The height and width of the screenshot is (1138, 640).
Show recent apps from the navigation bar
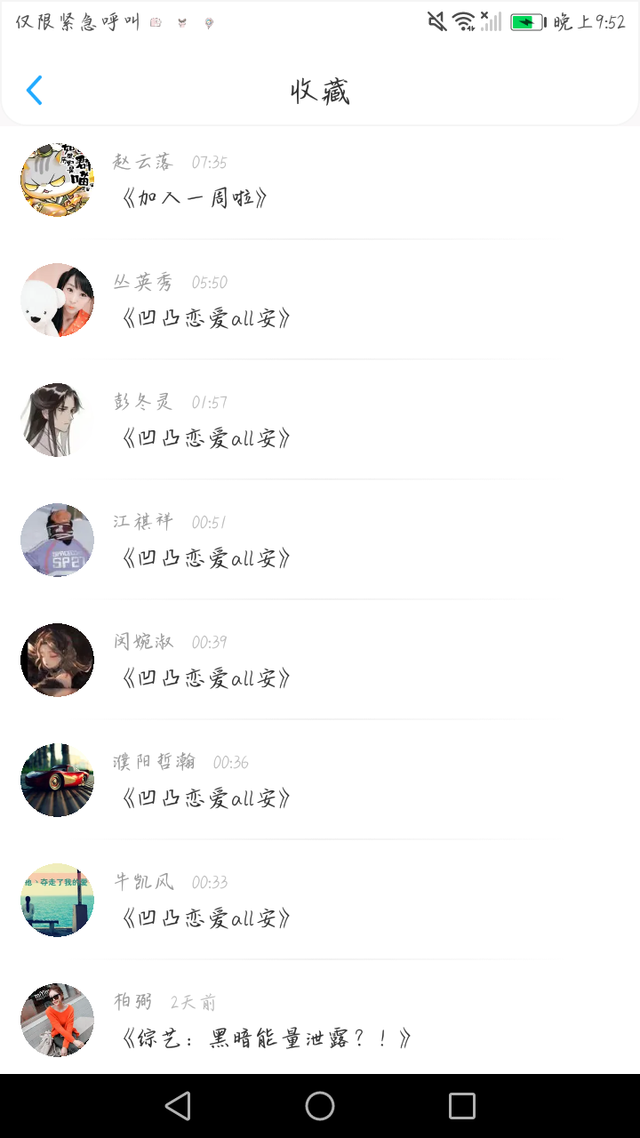coord(462,1105)
